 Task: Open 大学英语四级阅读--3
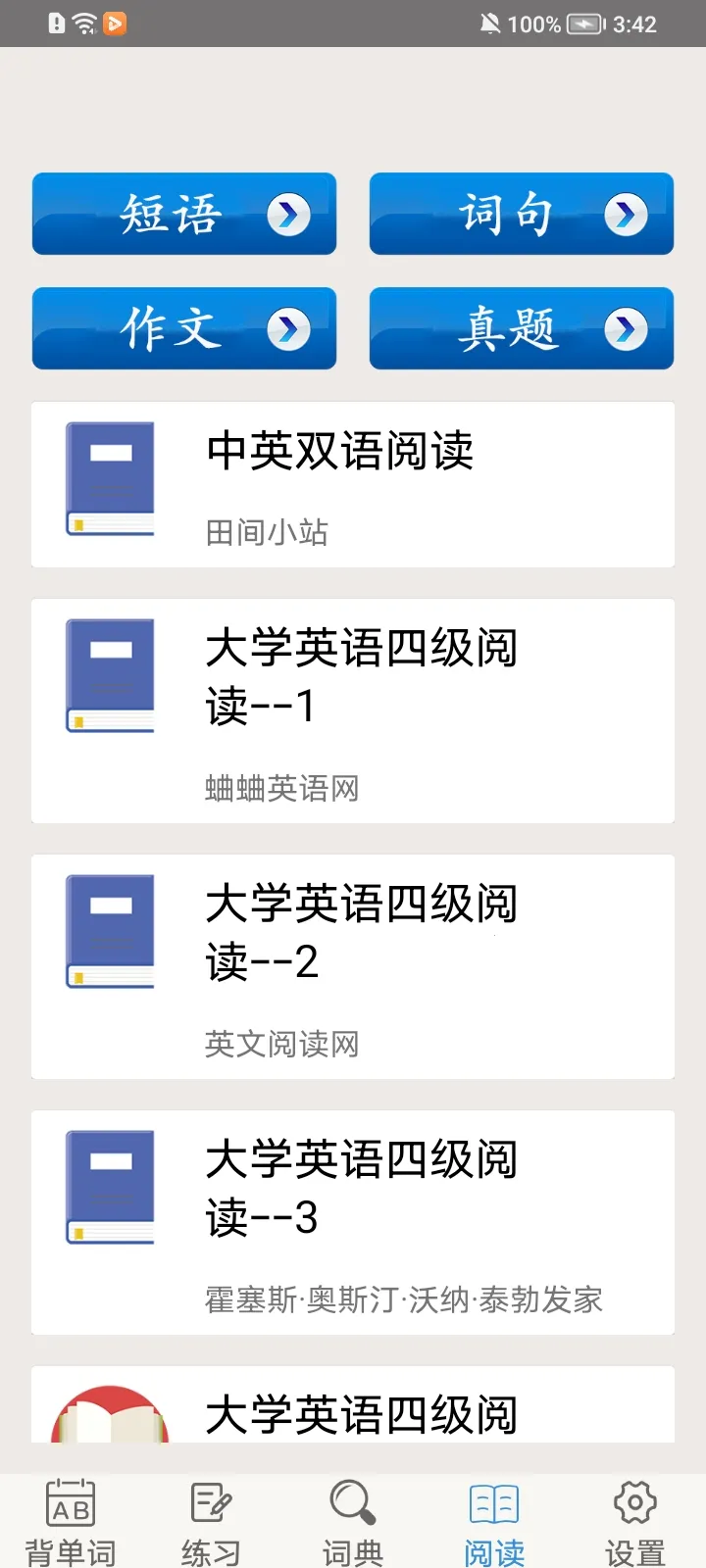[x=353, y=1222]
